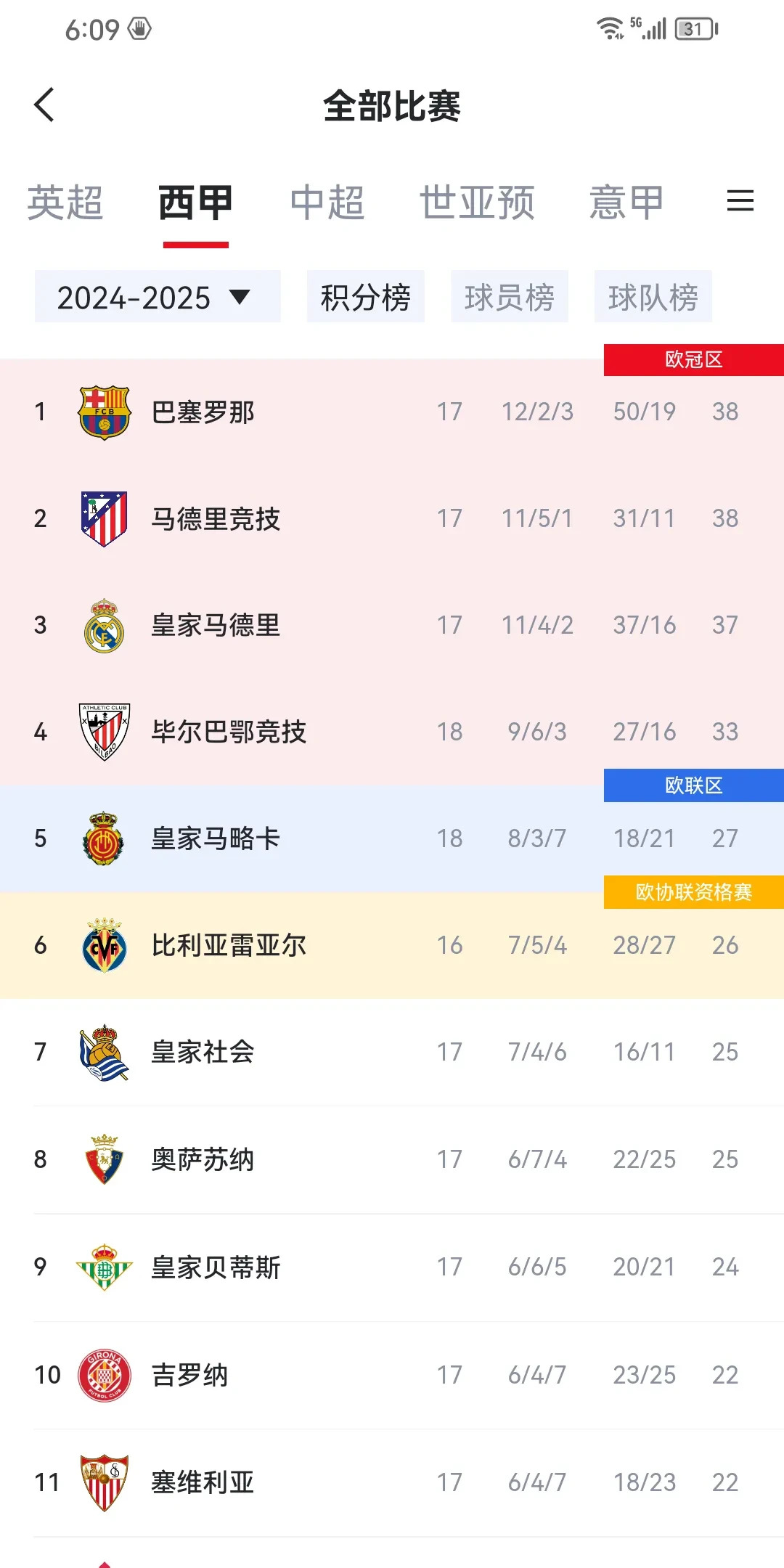
Task: Select the 中超 league tab
Action: click(328, 201)
